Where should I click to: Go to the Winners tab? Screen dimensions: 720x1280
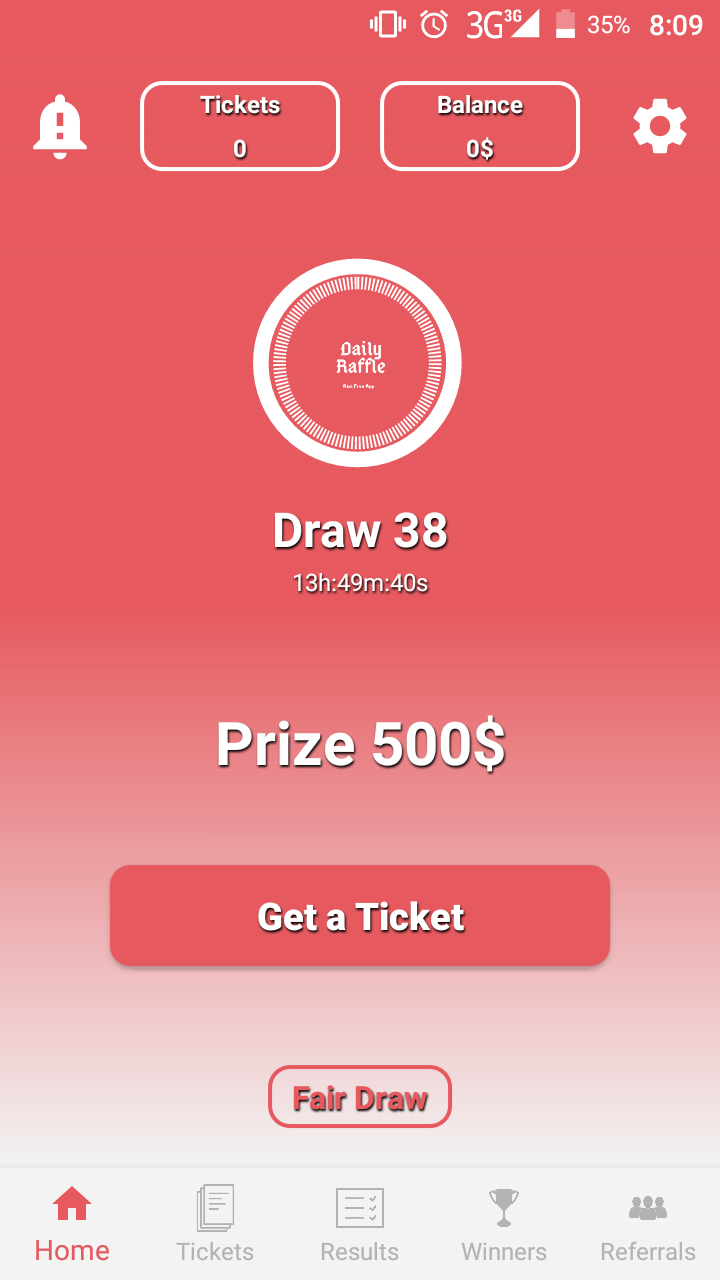(504, 1224)
